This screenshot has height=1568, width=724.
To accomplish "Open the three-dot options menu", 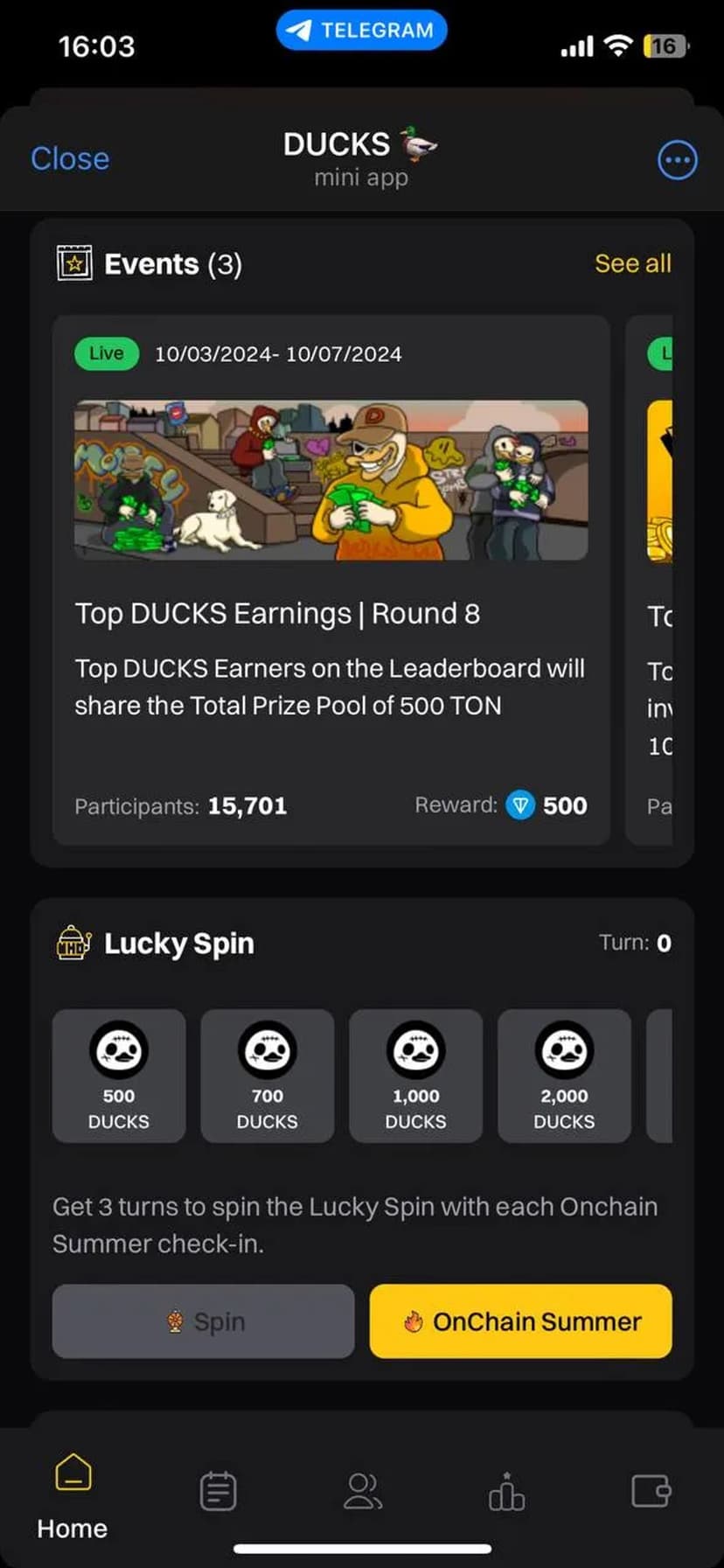I will pos(677,160).
